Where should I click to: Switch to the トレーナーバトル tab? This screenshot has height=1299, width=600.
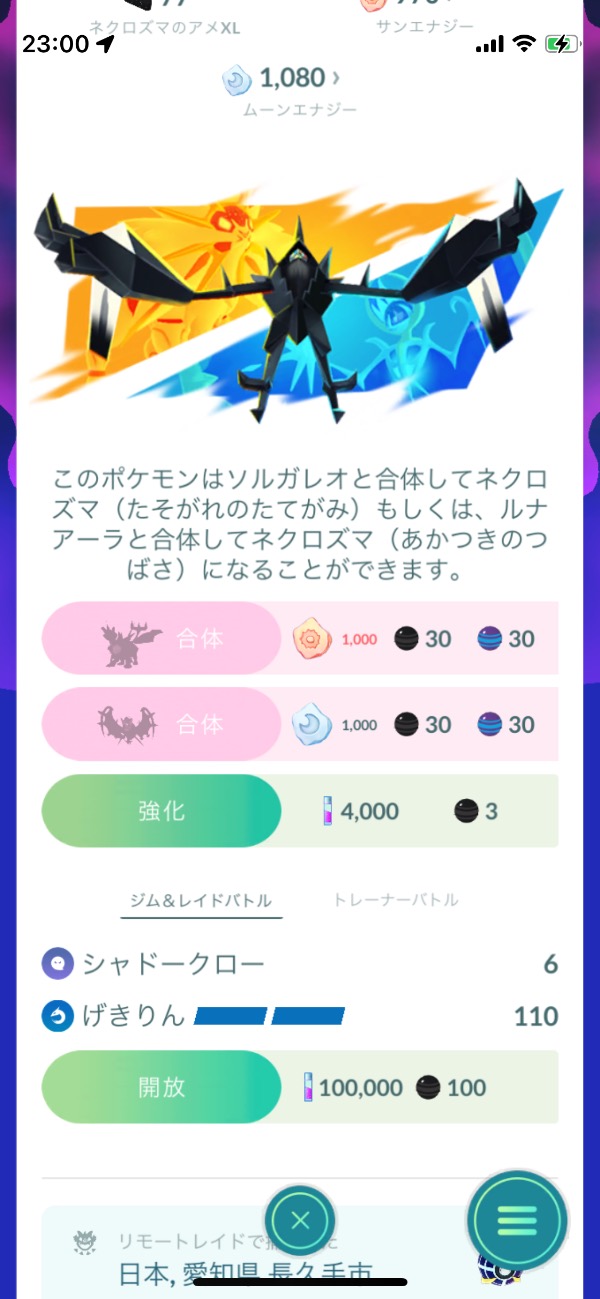click(x=396, y=900)
